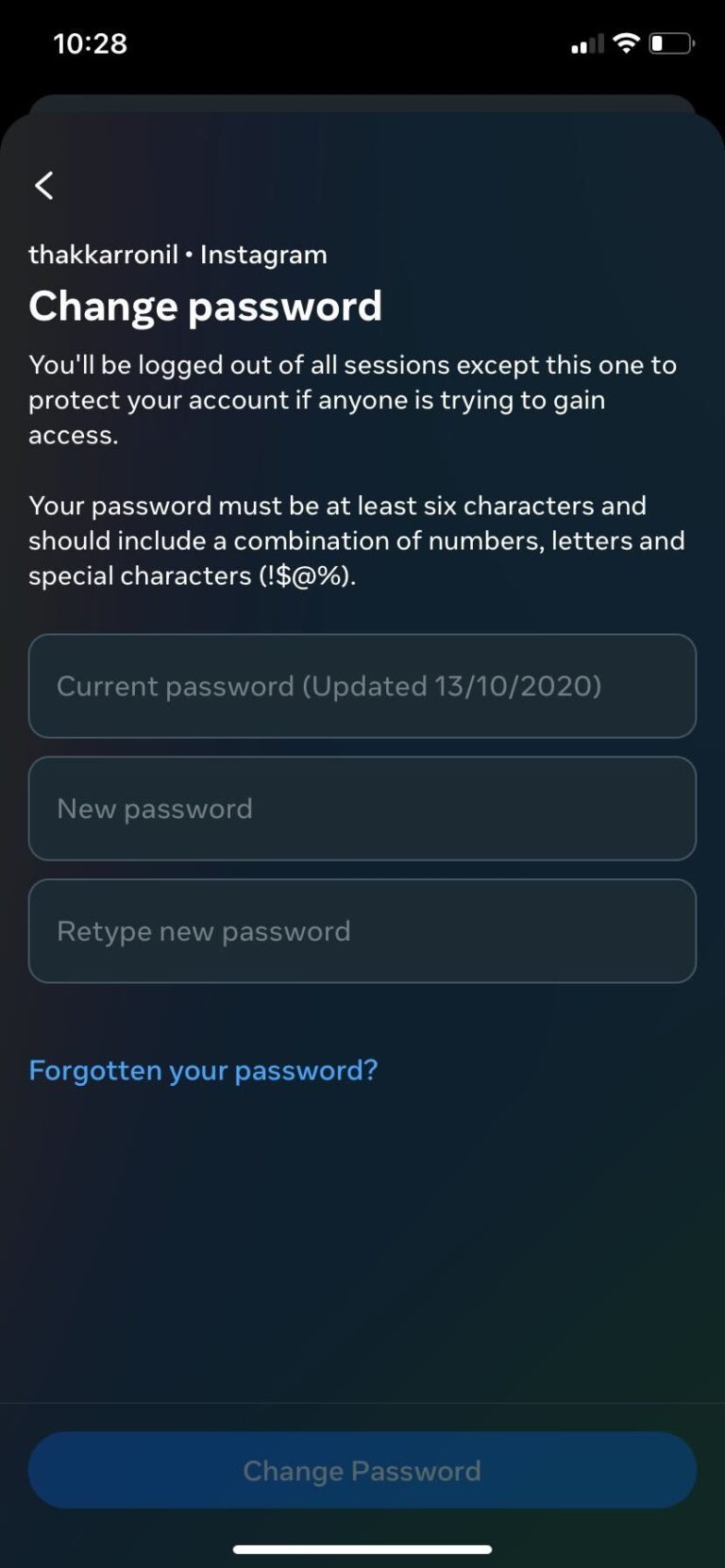
Task: Tap the New password input field
Action: point(362,809)
